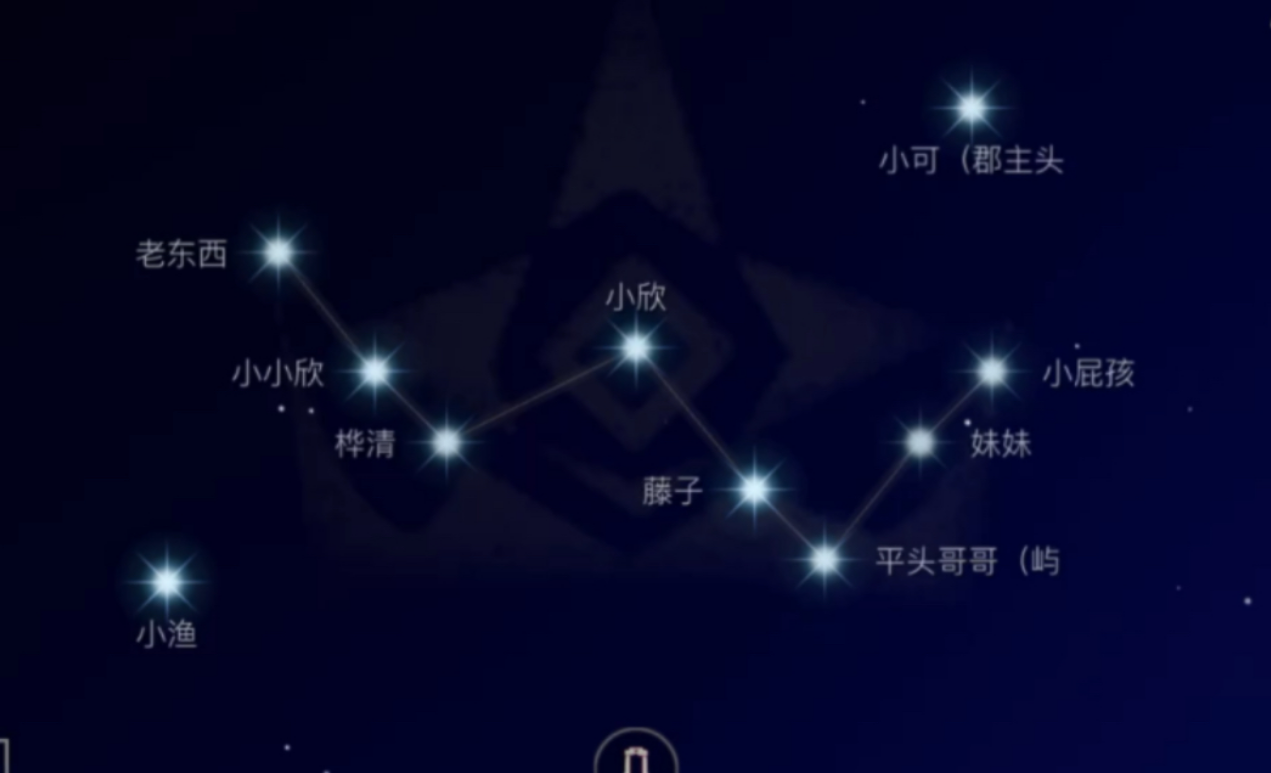Select the friend star 小欣
This screenshot has height=773, width=1271.
pos(636,348)
